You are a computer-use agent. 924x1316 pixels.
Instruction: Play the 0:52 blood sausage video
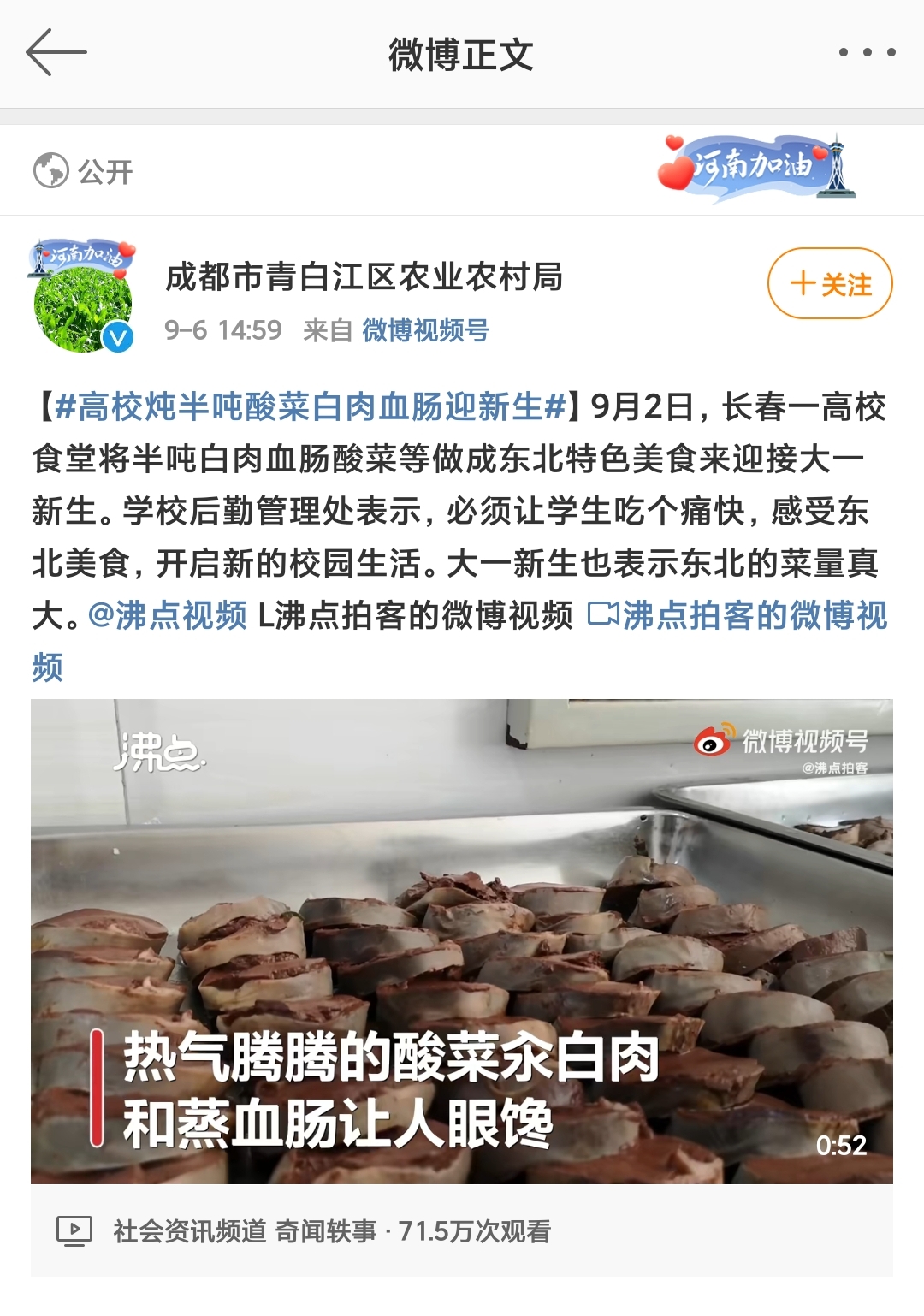[462, 941]
